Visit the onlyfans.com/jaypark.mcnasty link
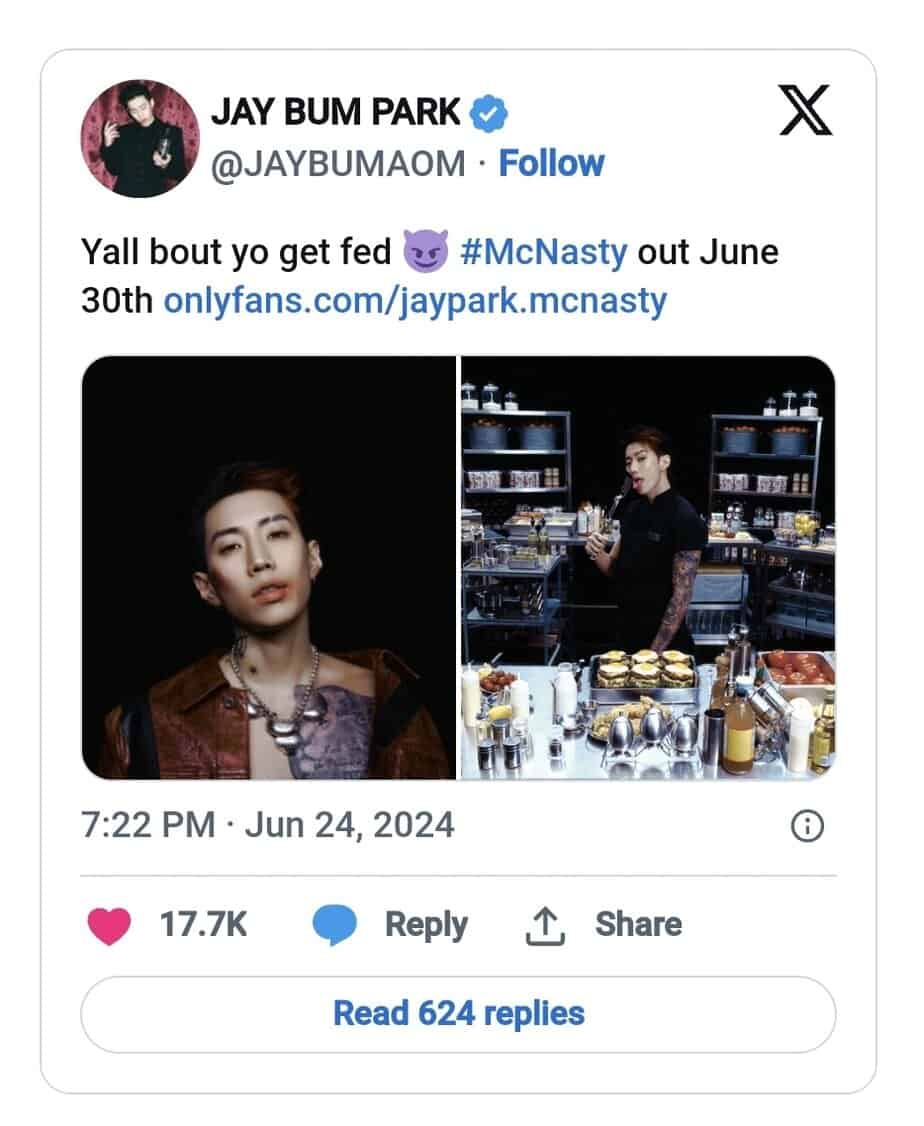Image resolution: width=924 pixels, height=1126 pixels. [x=414, y=300]
